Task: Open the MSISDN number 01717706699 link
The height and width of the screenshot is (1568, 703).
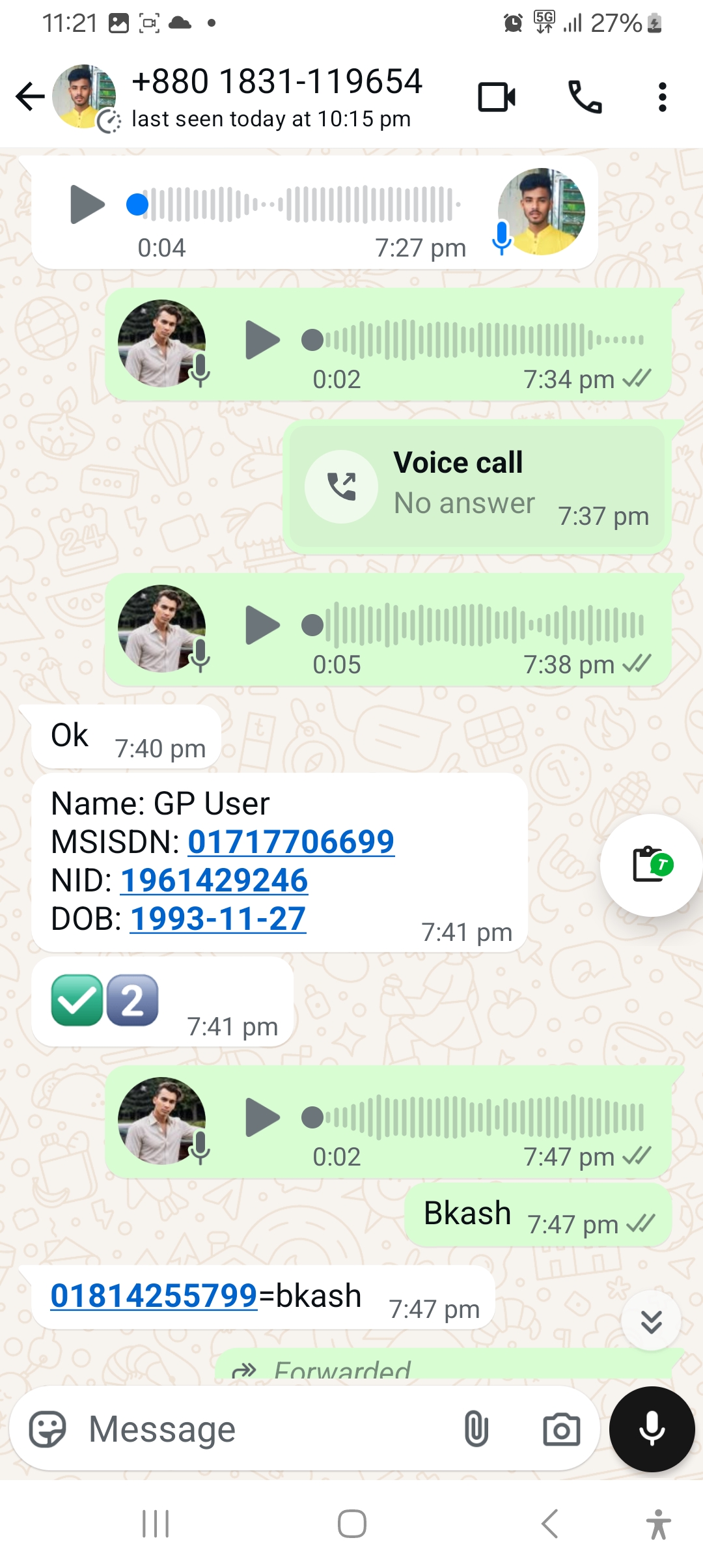Action: (x=291, y=842)
